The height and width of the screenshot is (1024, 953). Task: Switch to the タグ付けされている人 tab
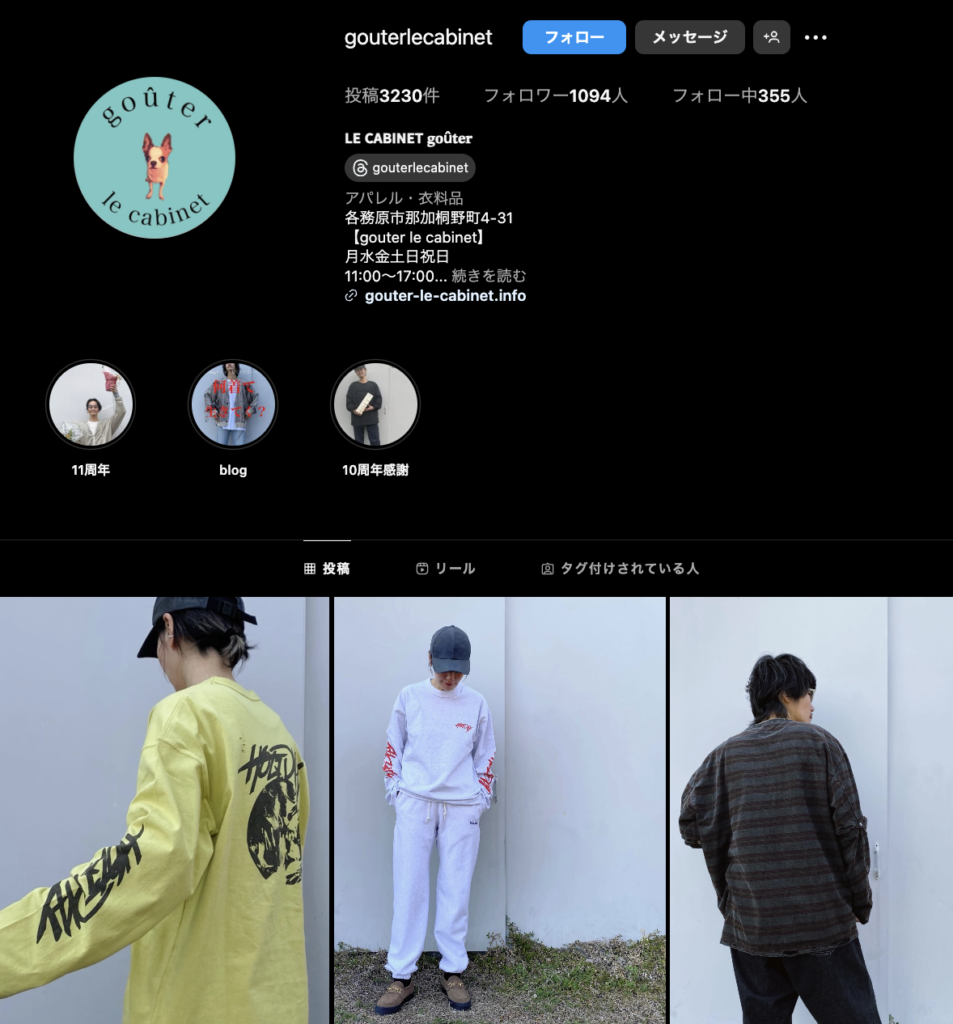[x=619, y=568]
